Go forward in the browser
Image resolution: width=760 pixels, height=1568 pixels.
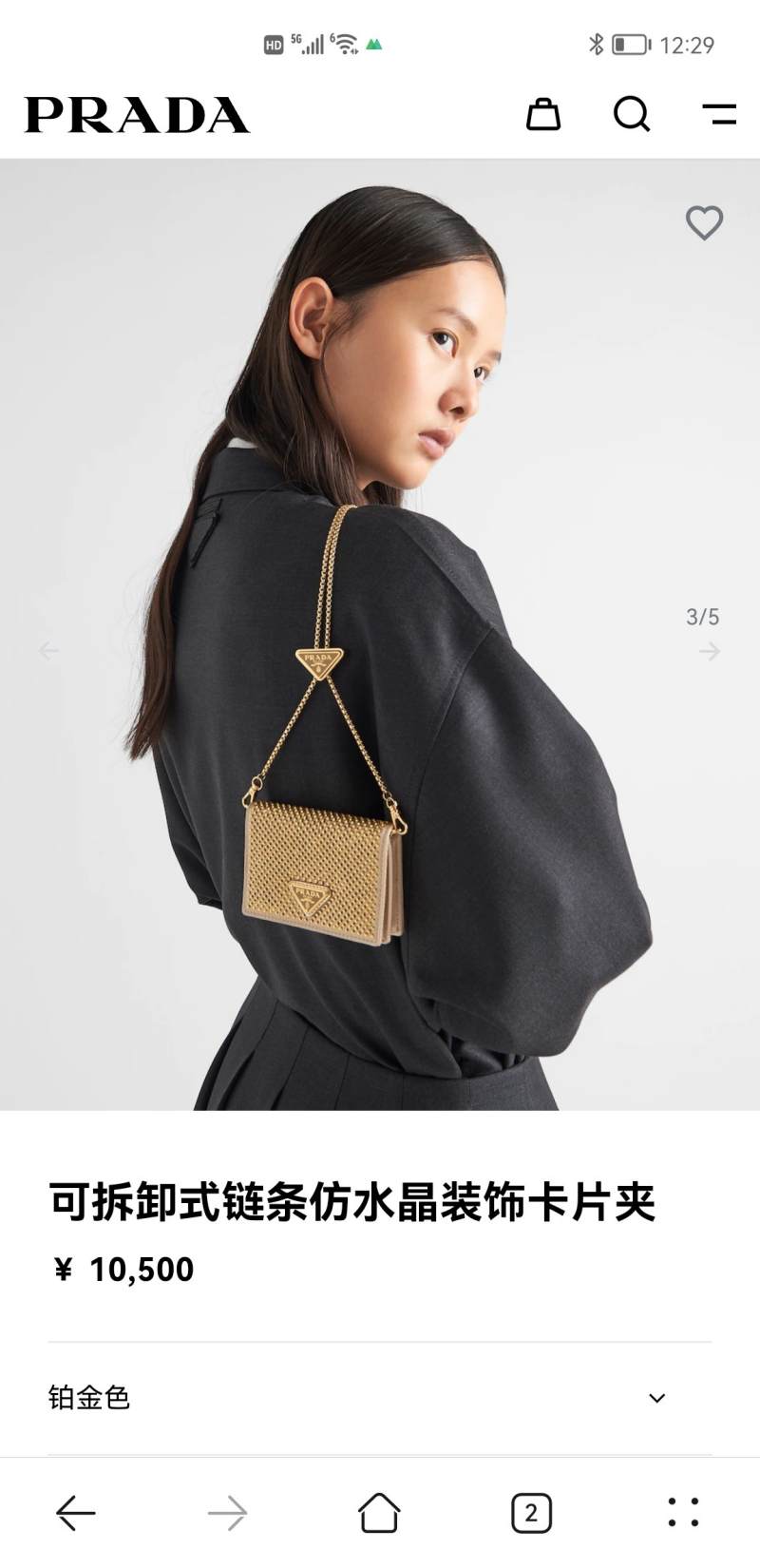(227, 1512)
